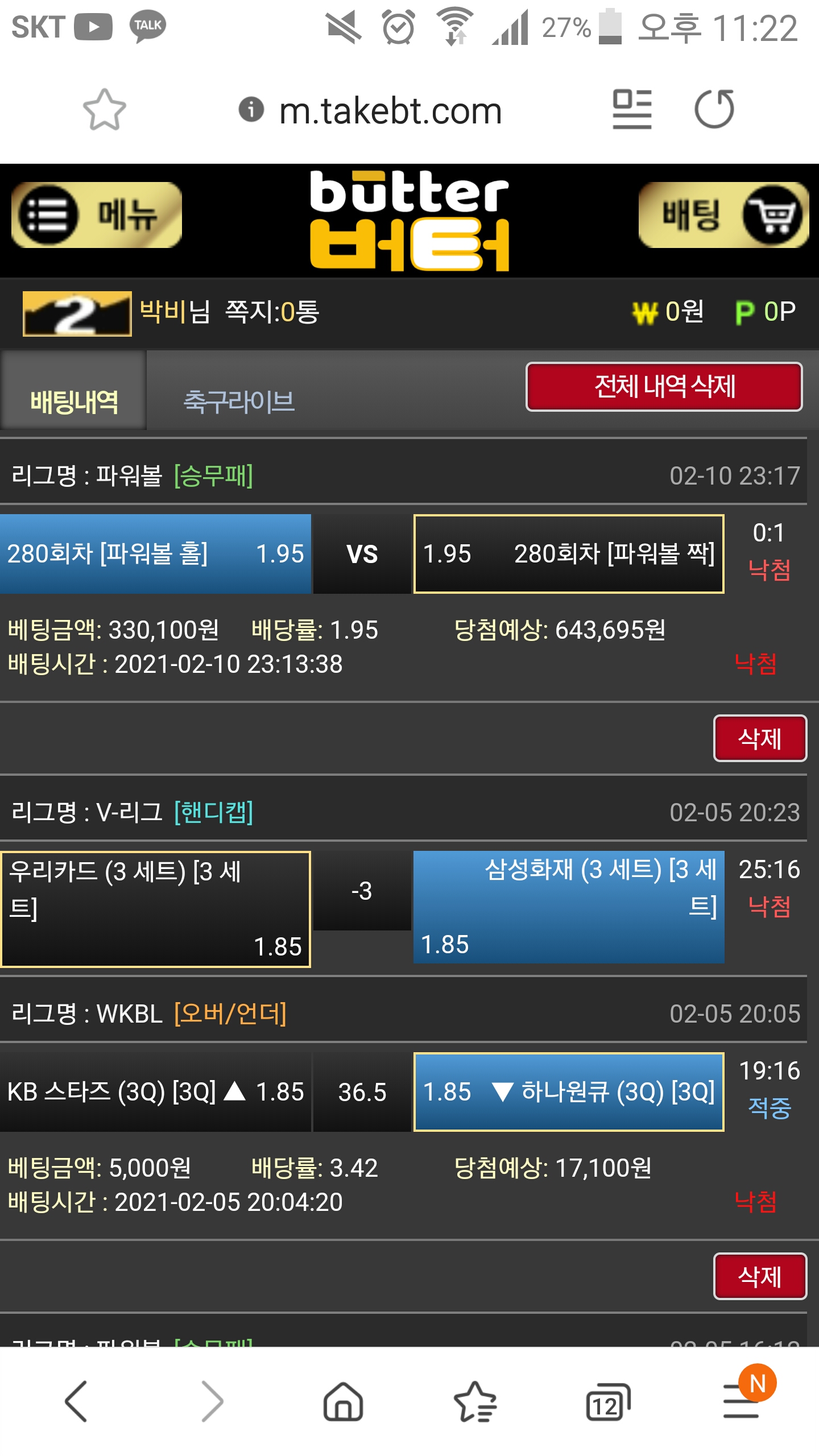Open the 12 open tabs view
This screenshot has width=819, height=1456.
(x=608, y=1401)
